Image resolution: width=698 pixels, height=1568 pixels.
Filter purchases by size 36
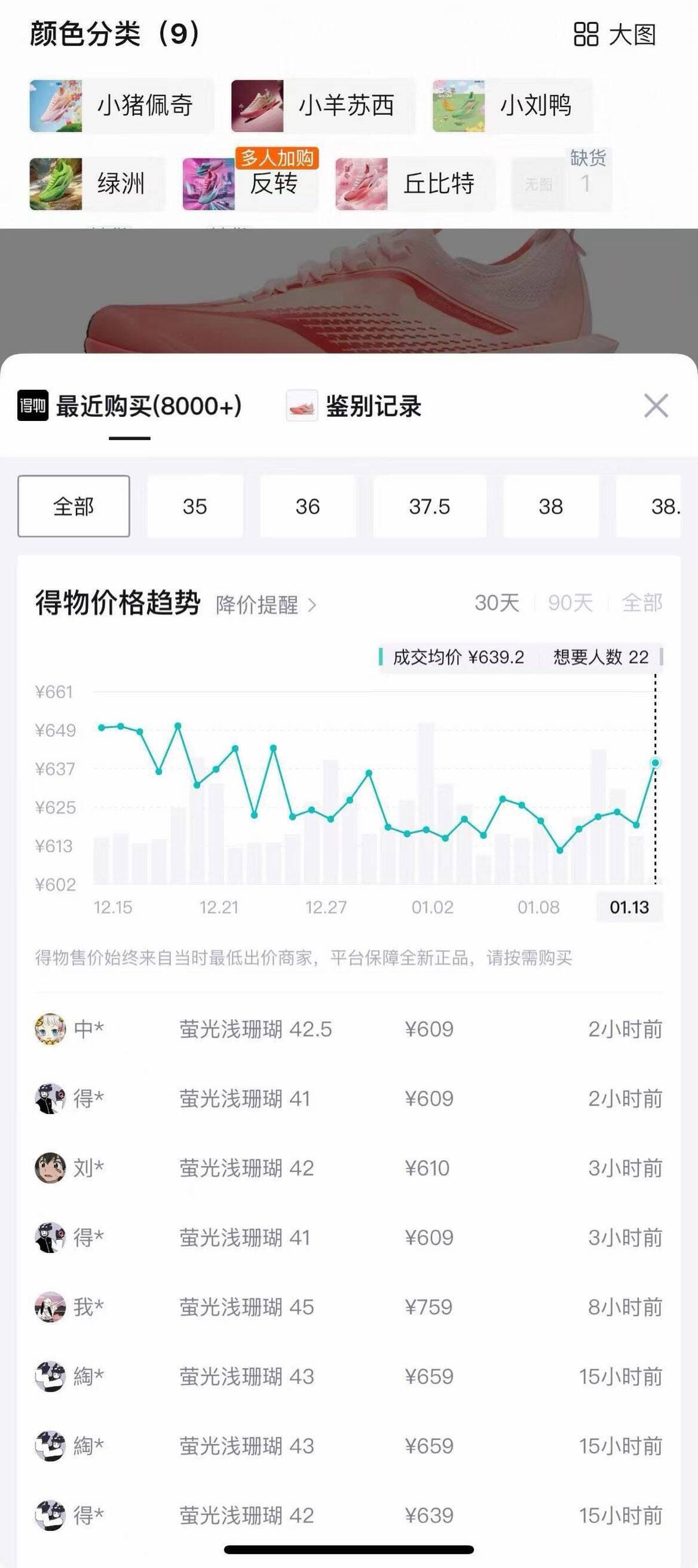(308, 507)
